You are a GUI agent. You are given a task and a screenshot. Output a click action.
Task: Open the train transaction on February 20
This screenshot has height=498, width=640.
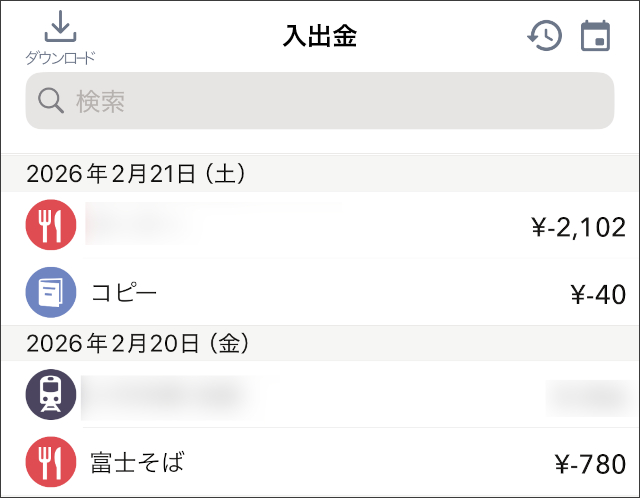320,394
